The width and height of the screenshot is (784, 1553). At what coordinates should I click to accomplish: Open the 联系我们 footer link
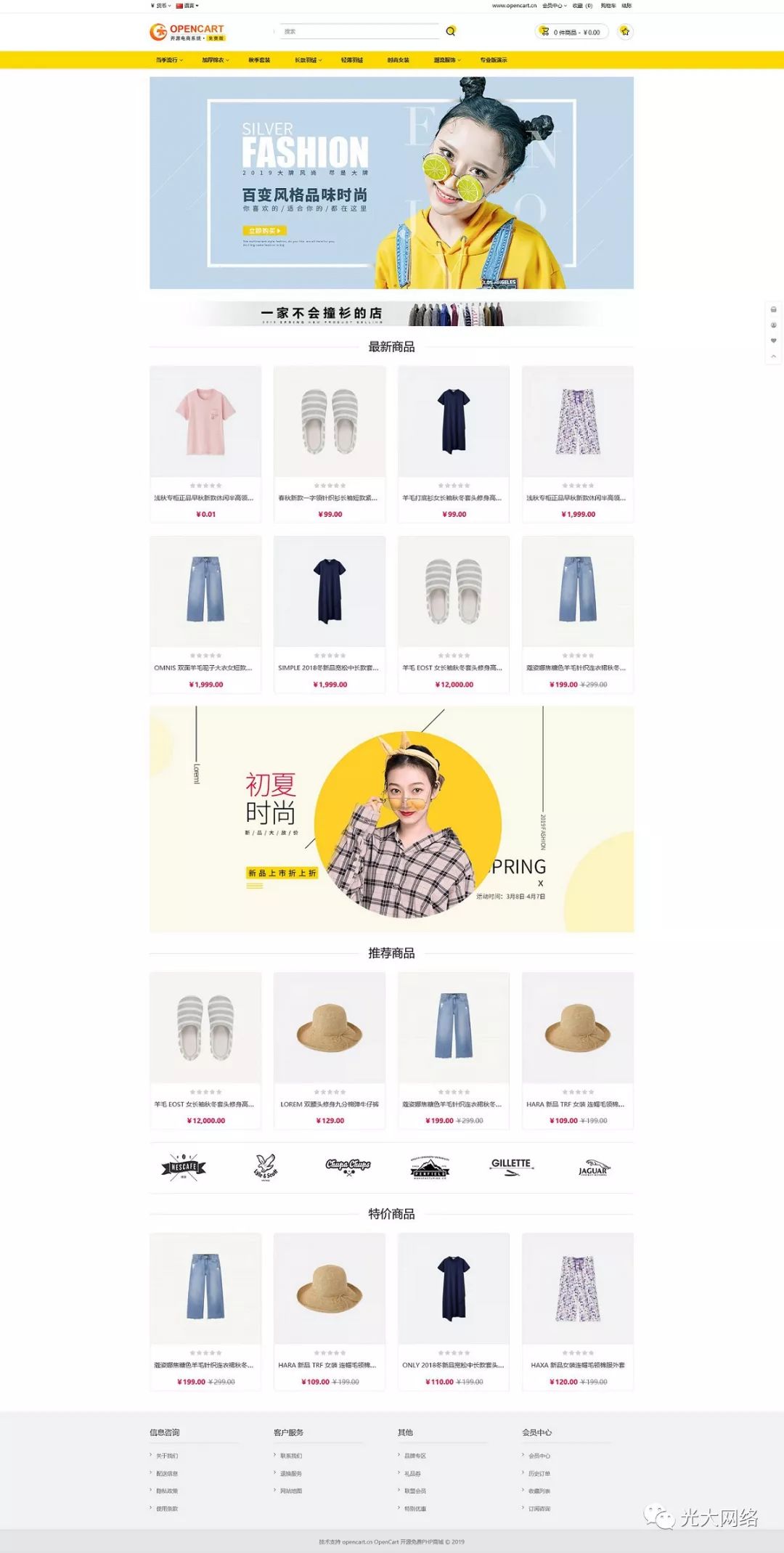(x=291, y=1456)
